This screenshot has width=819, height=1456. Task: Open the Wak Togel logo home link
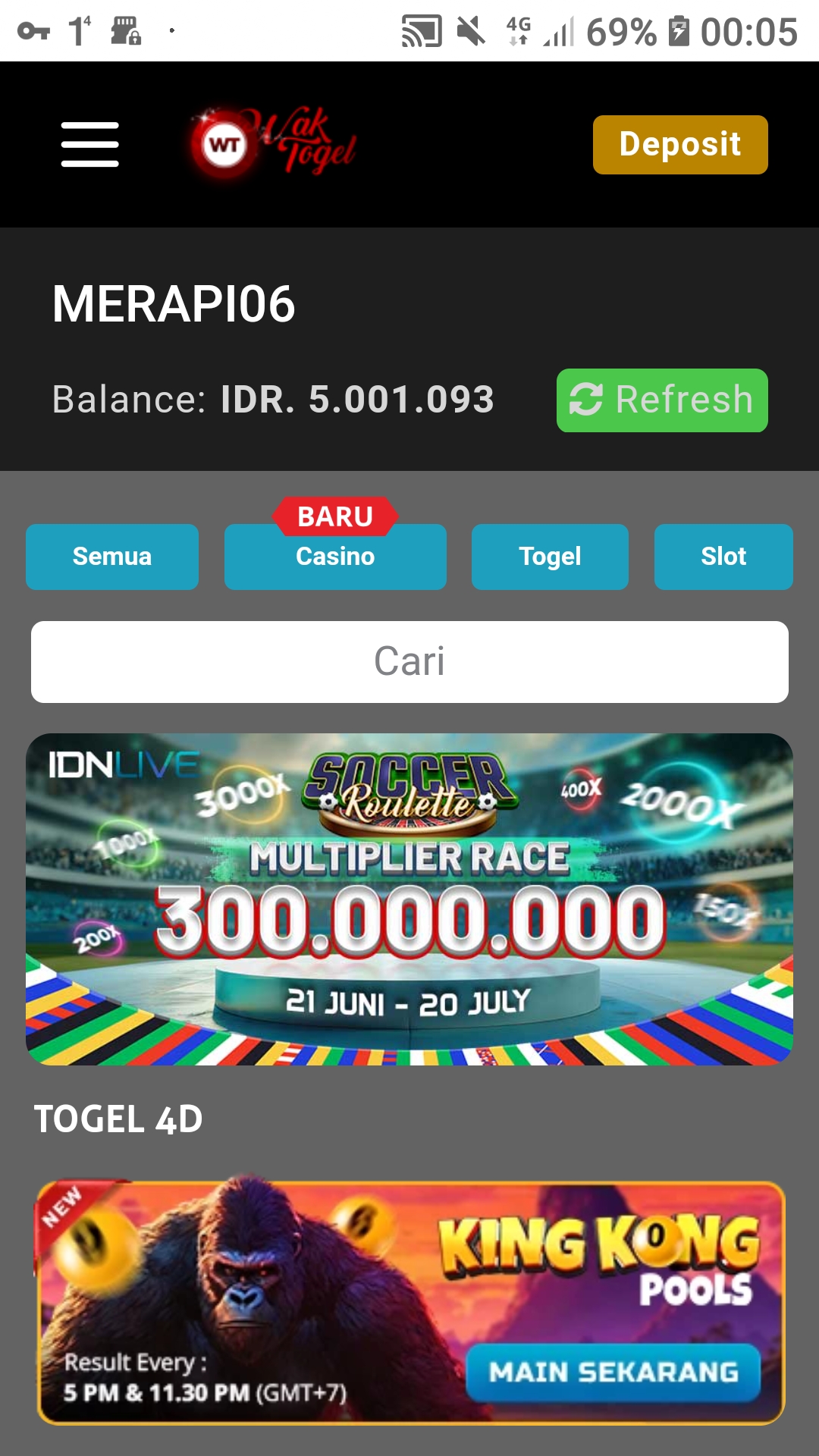tap(273, 143)
